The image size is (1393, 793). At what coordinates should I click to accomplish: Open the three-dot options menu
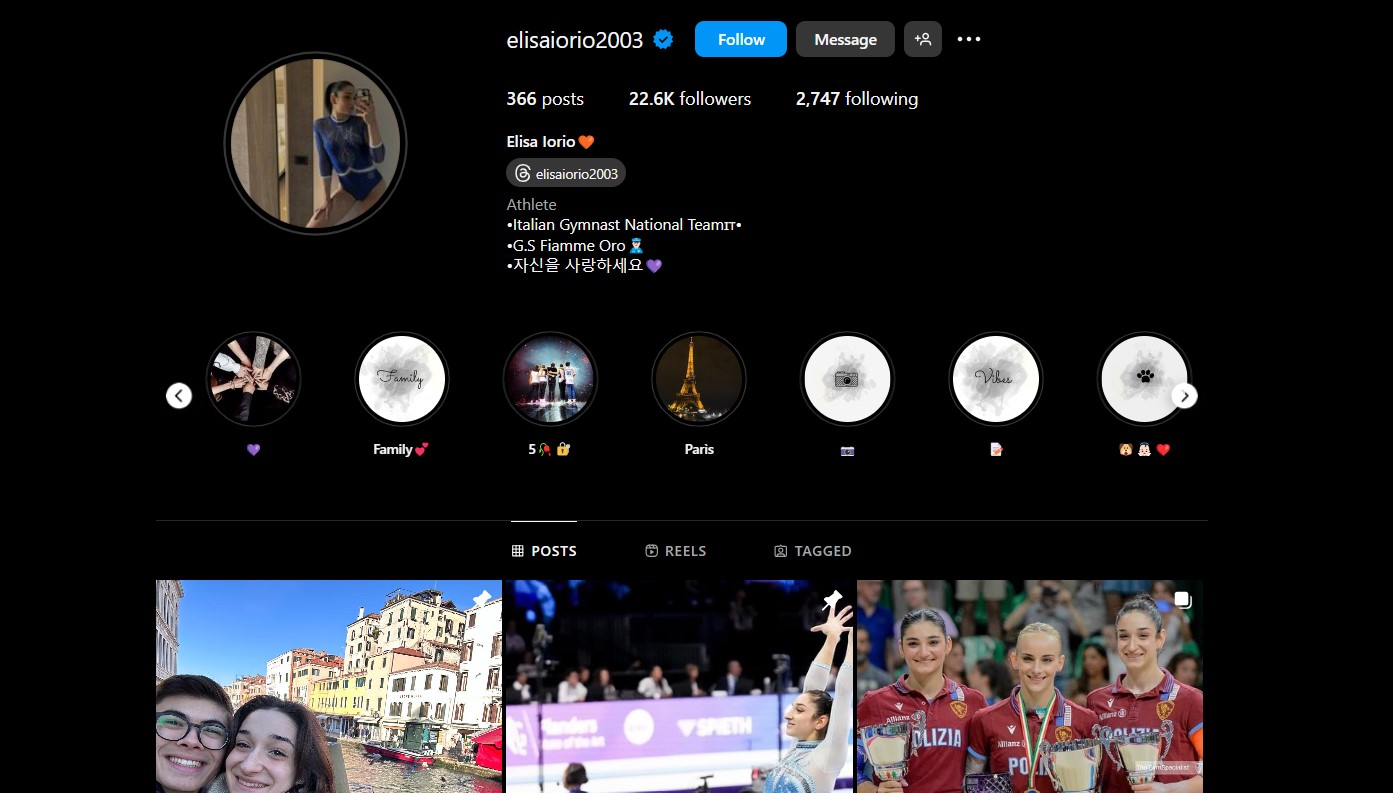[969, 39]
